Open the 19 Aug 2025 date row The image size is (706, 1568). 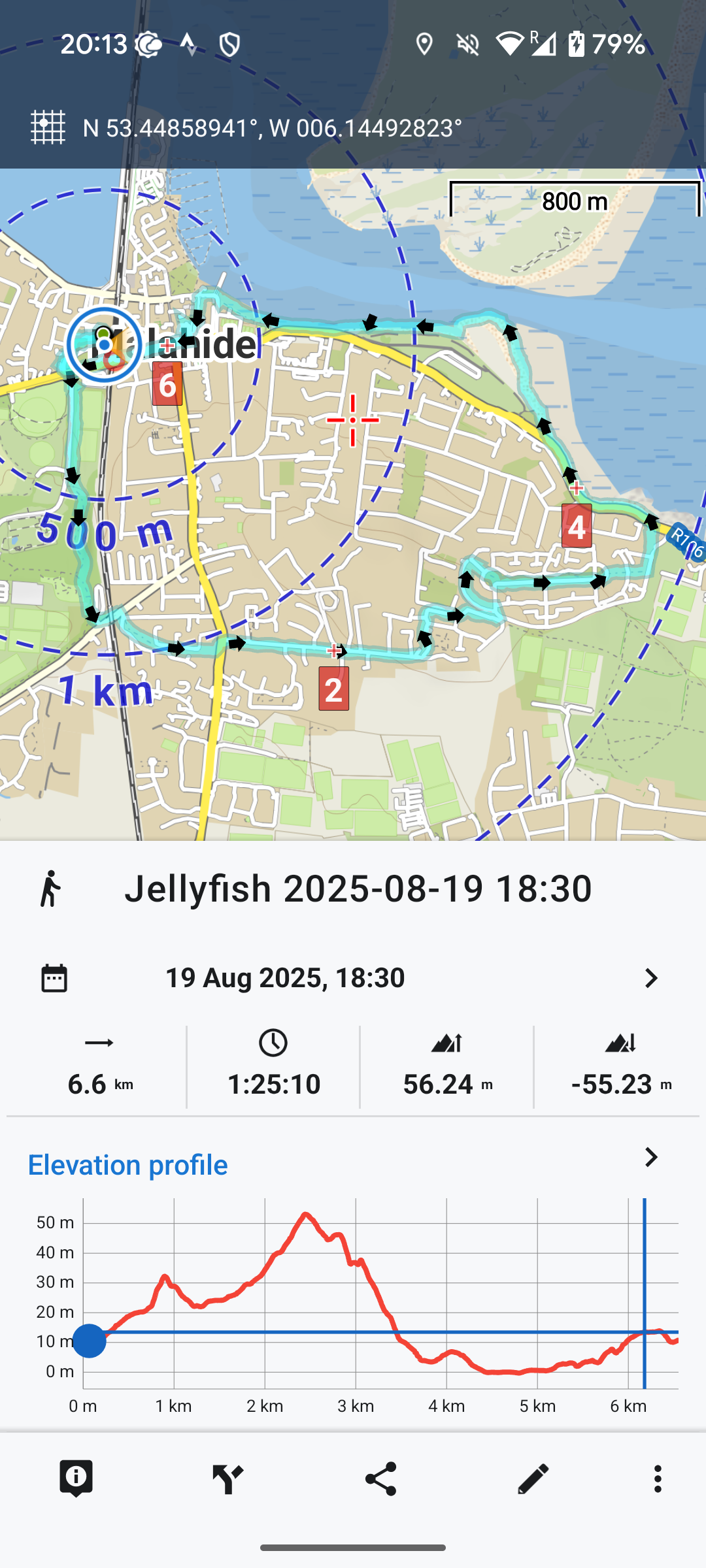353,978
